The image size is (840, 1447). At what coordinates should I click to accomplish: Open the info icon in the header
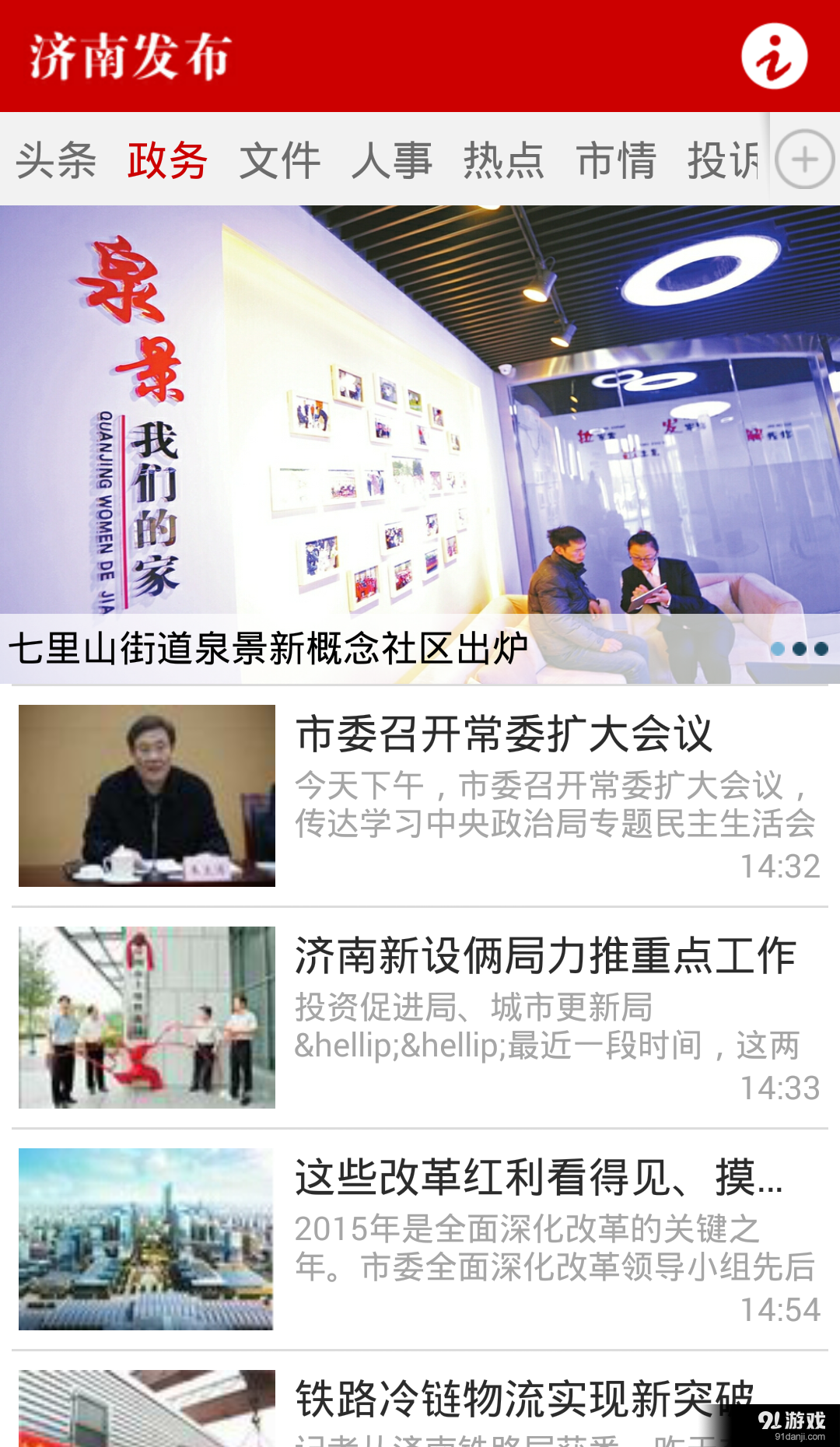pos(774,56)
